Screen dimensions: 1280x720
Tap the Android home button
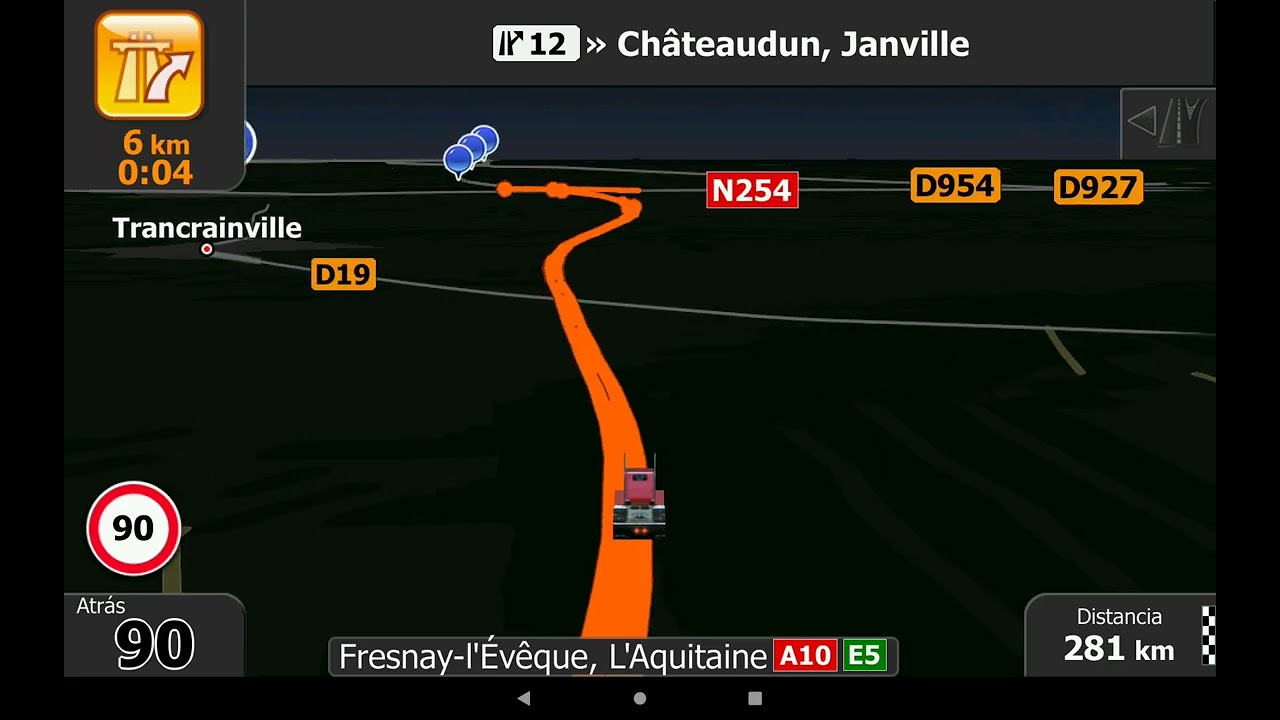(x=640, y=698)
